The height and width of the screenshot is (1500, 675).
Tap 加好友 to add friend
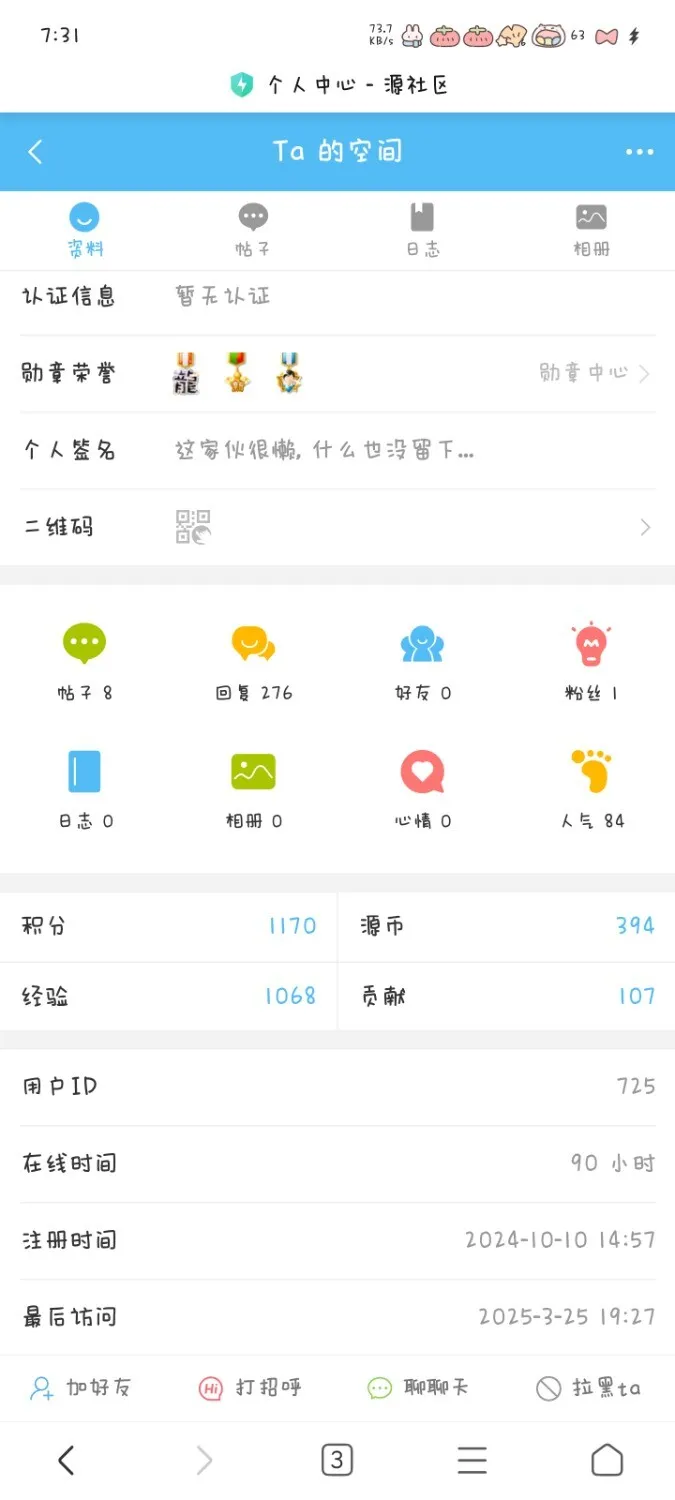pos(81,1388)
